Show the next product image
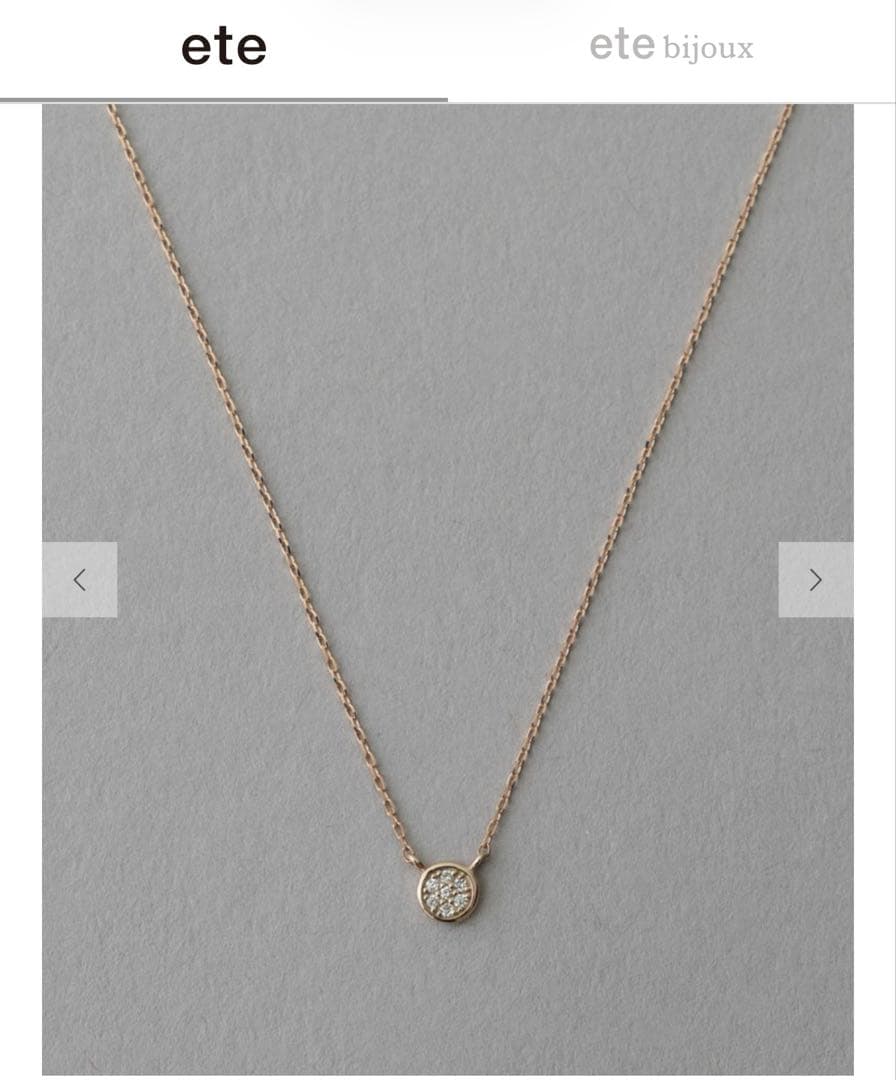This screenshot has height=1080, width=896. pos(815,580)
